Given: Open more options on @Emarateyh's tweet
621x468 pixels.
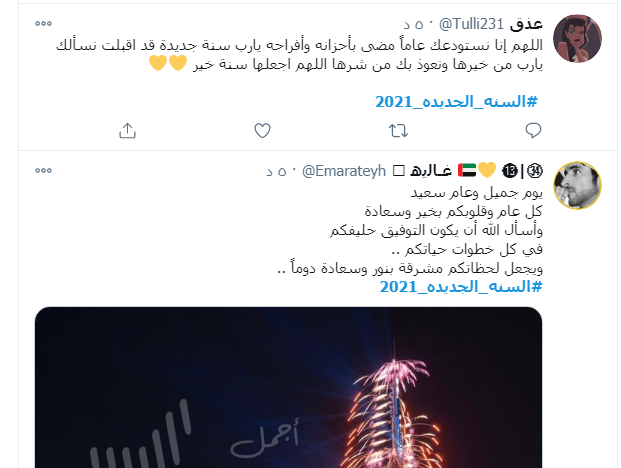Looking at the screenshot, I should (x=43, y=170).
